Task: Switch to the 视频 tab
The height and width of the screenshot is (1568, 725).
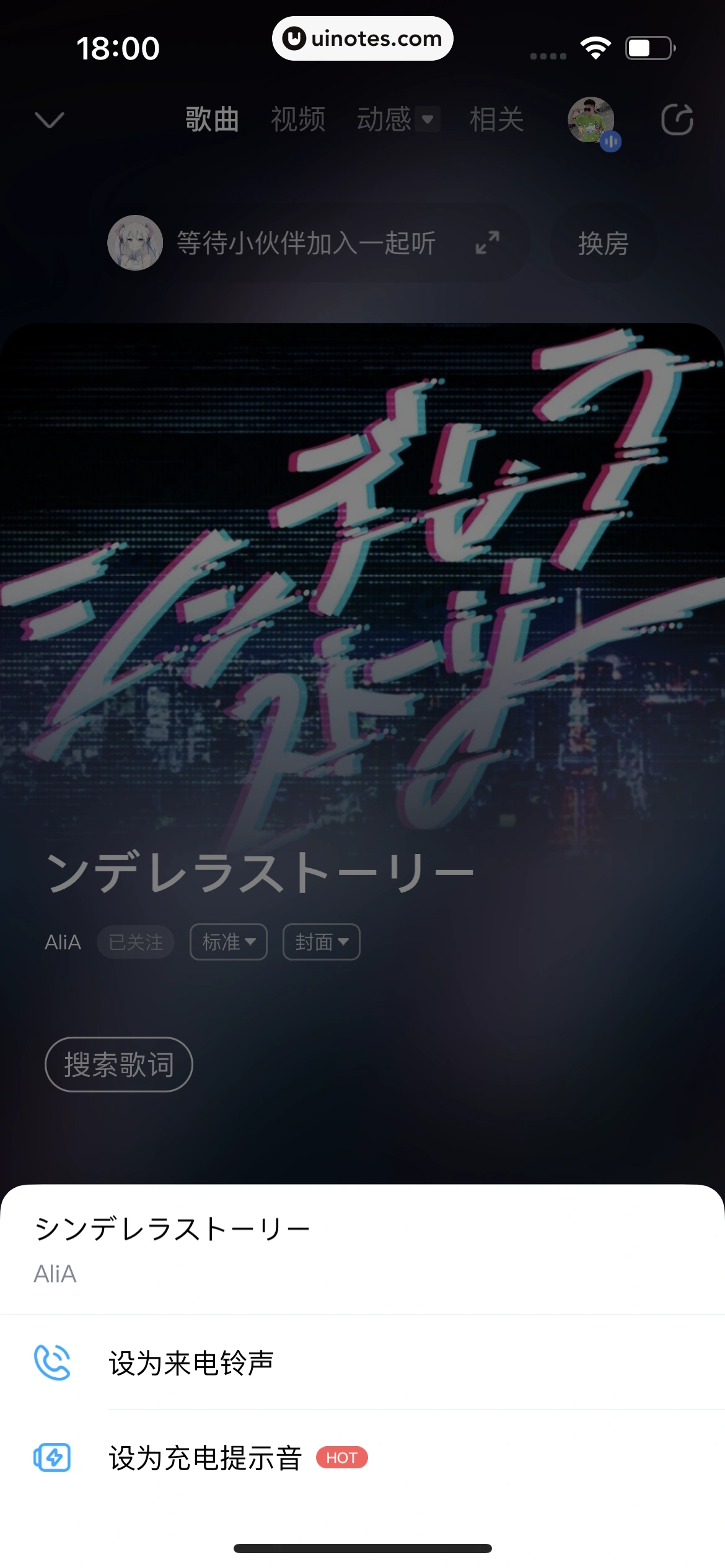Action: (298, 120)
